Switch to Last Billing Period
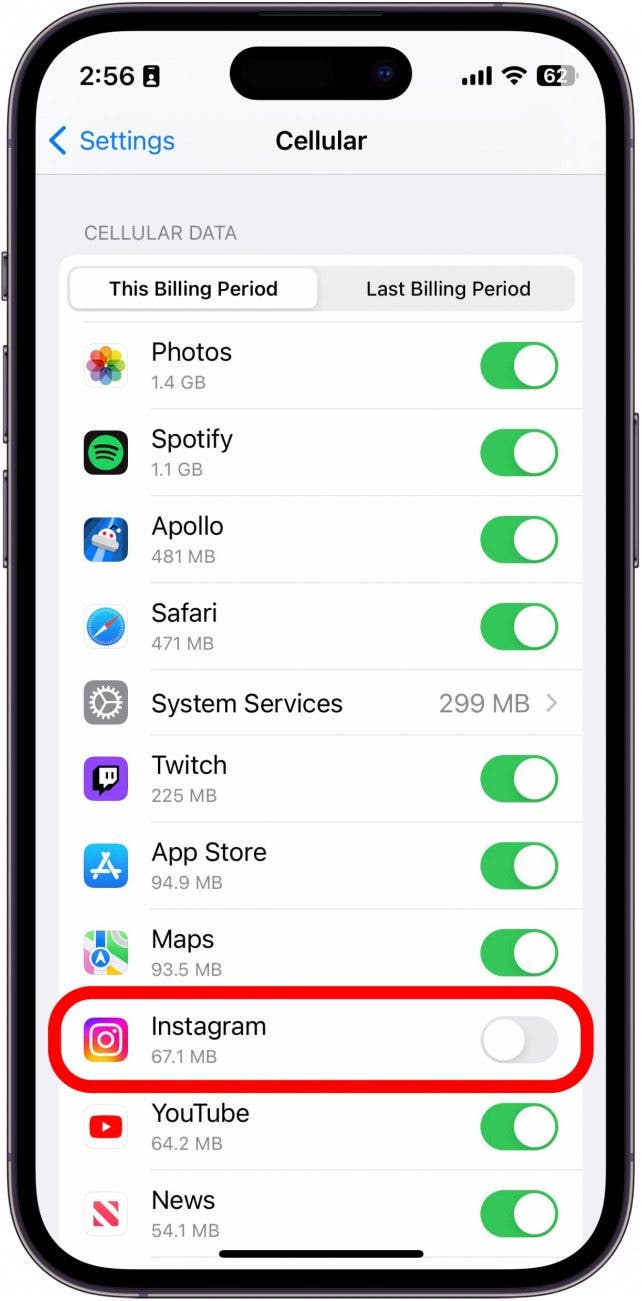Viewport: 642px width, 1301px height. point(448,289)
